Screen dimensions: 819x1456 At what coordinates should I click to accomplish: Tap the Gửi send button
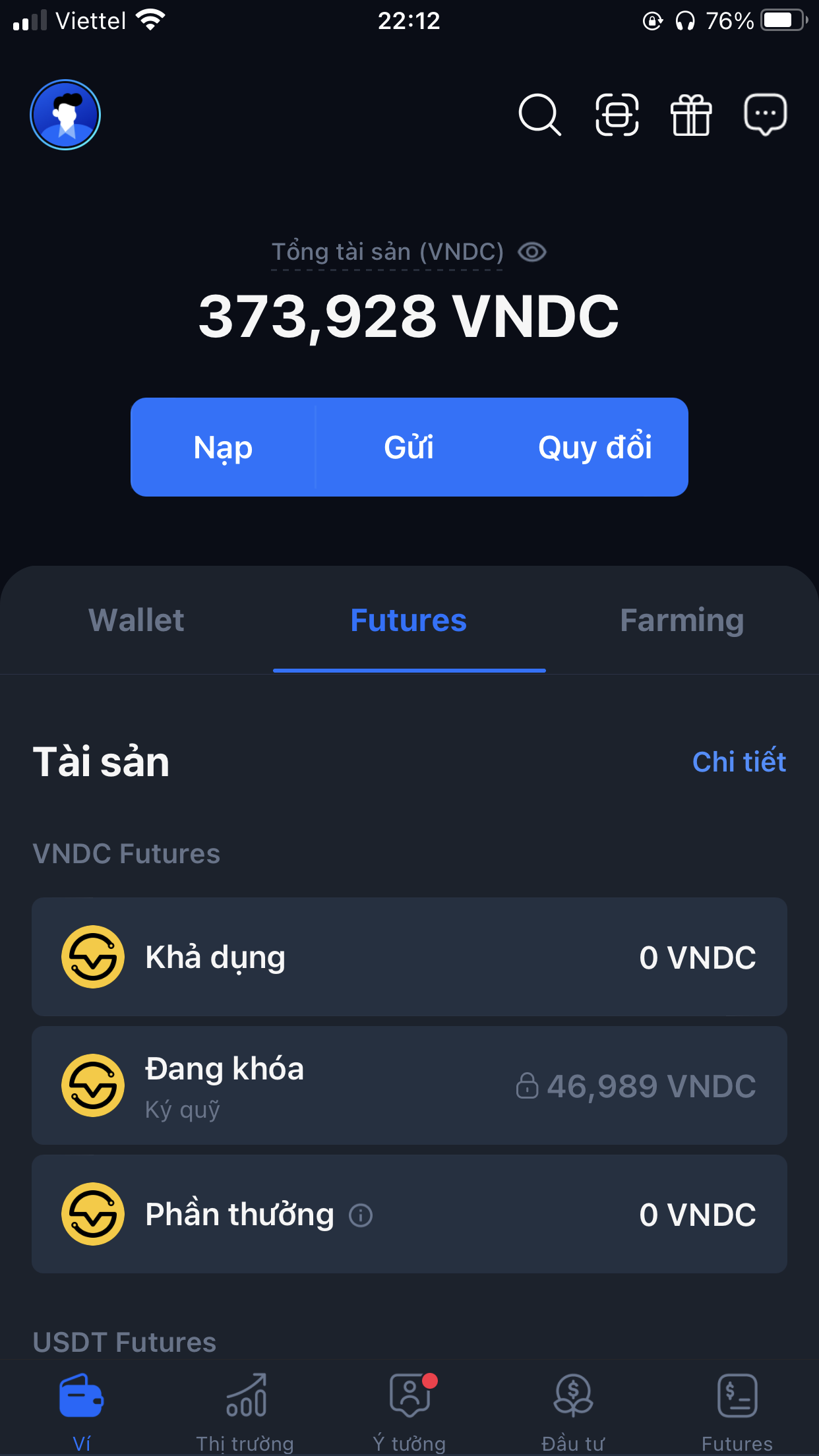pos(409,447)
